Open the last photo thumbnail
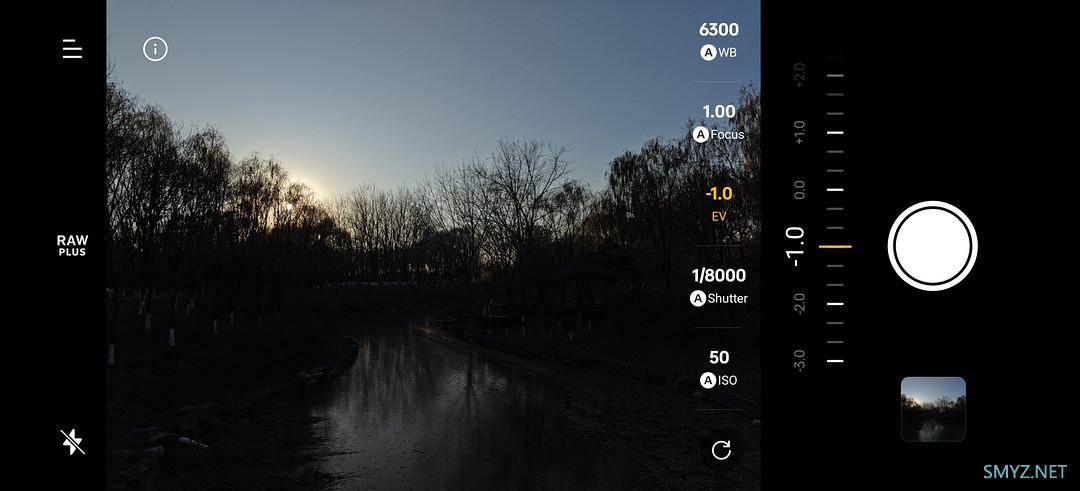 [x=933, y=408]
